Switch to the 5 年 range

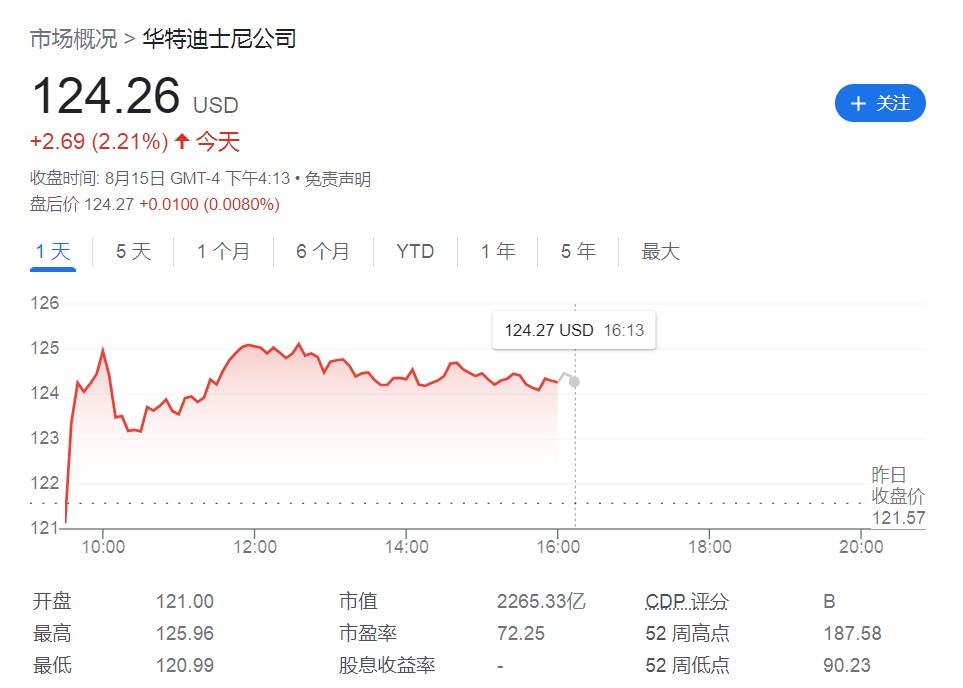578,252
